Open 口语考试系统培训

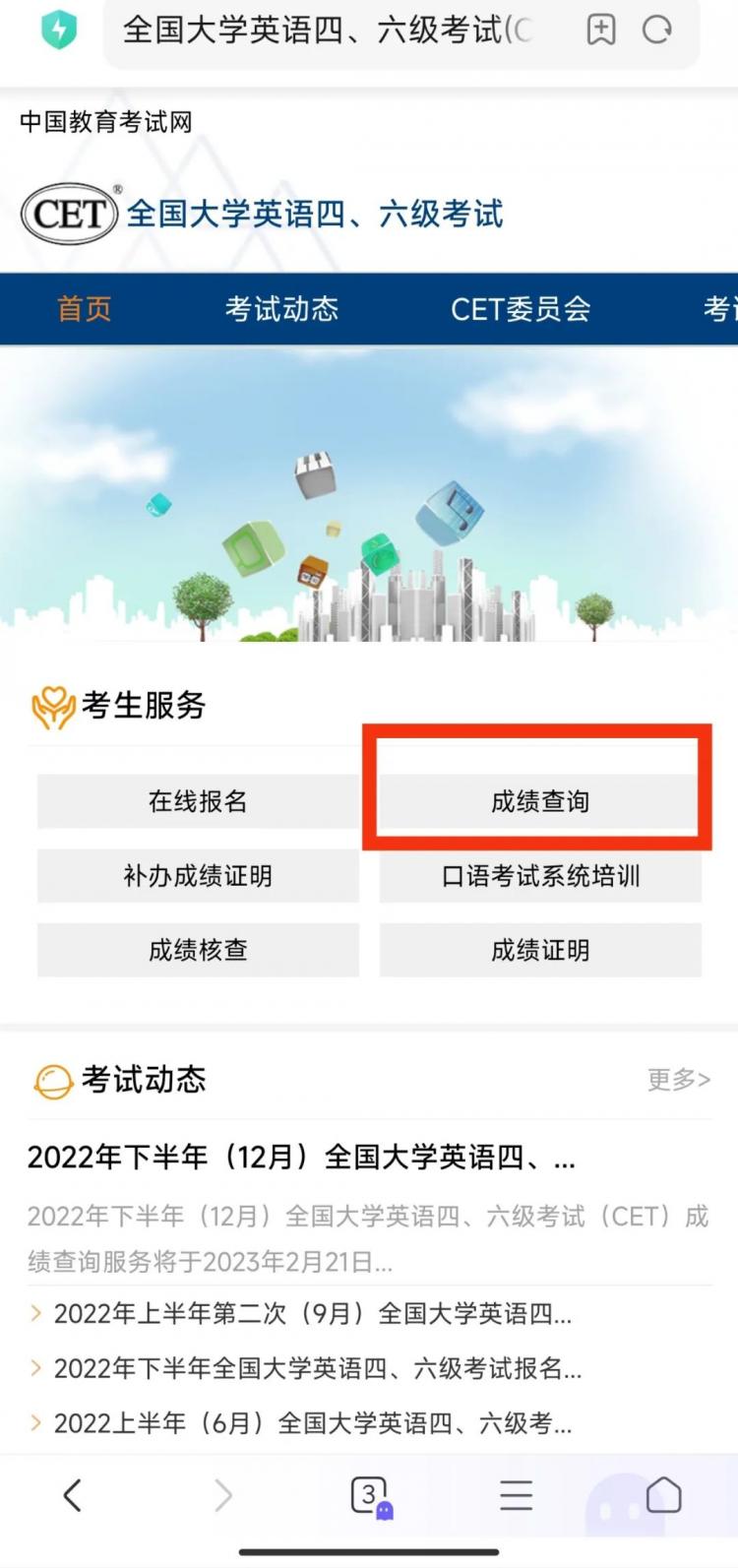point(540,876)
